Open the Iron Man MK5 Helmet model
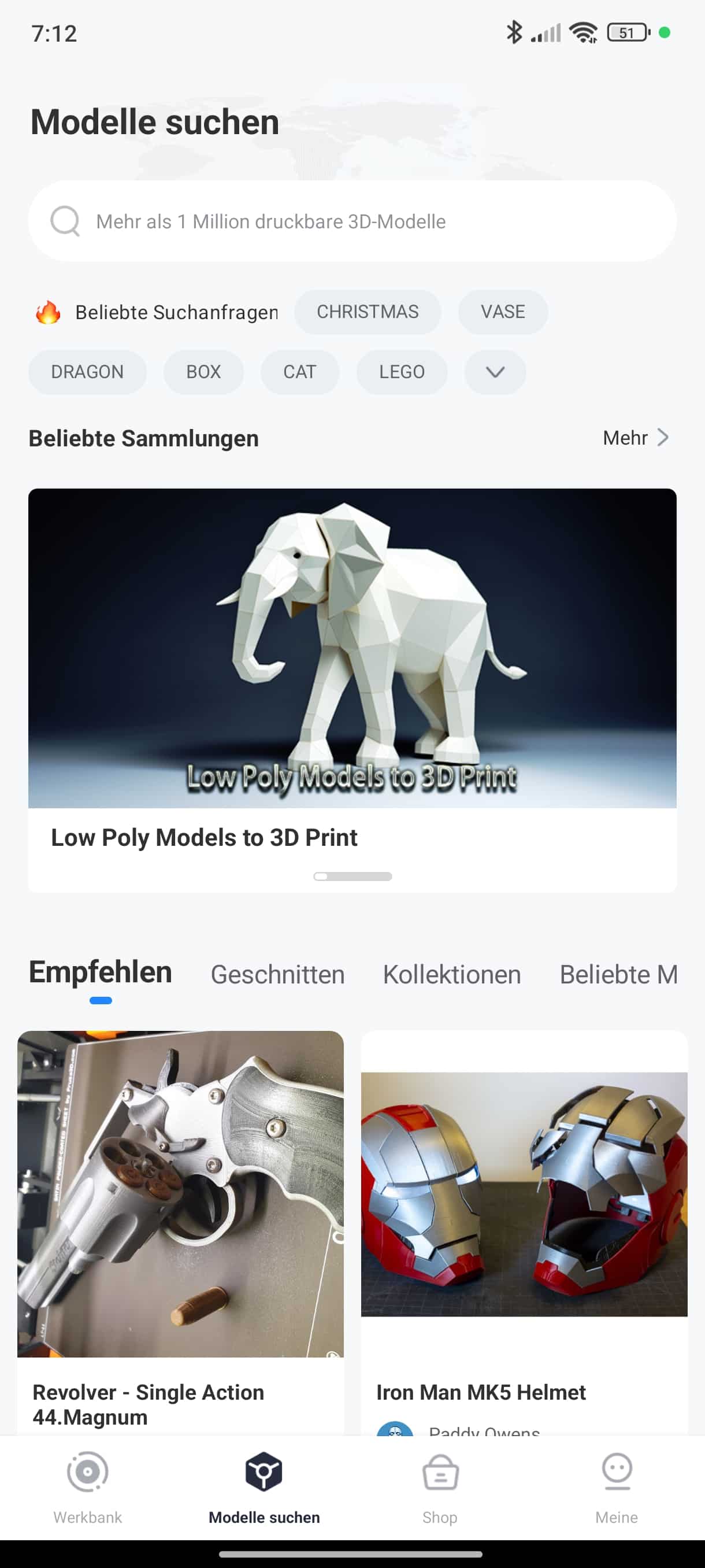 524,1205
